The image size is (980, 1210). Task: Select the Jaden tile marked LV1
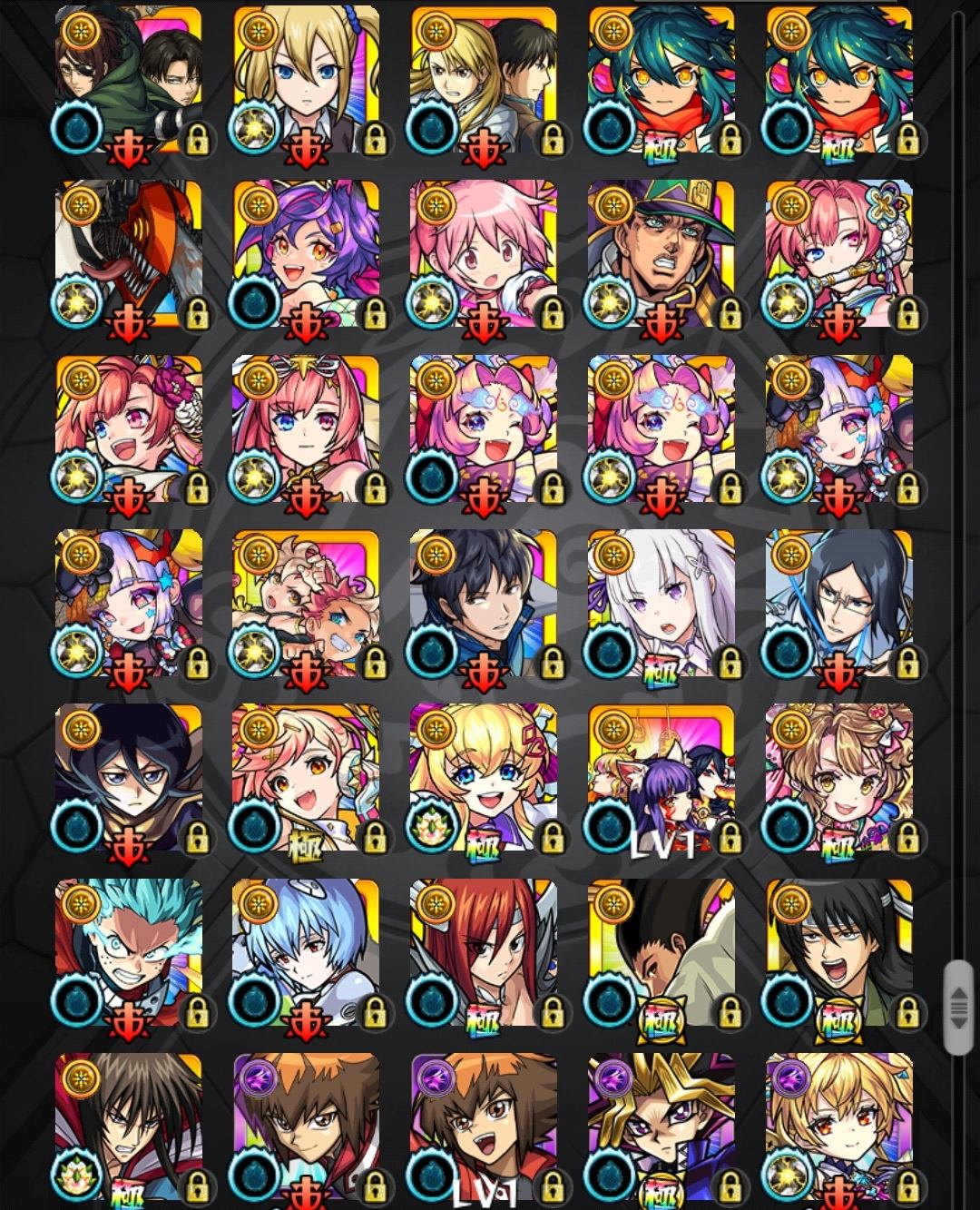click(x=483, y=1126)
